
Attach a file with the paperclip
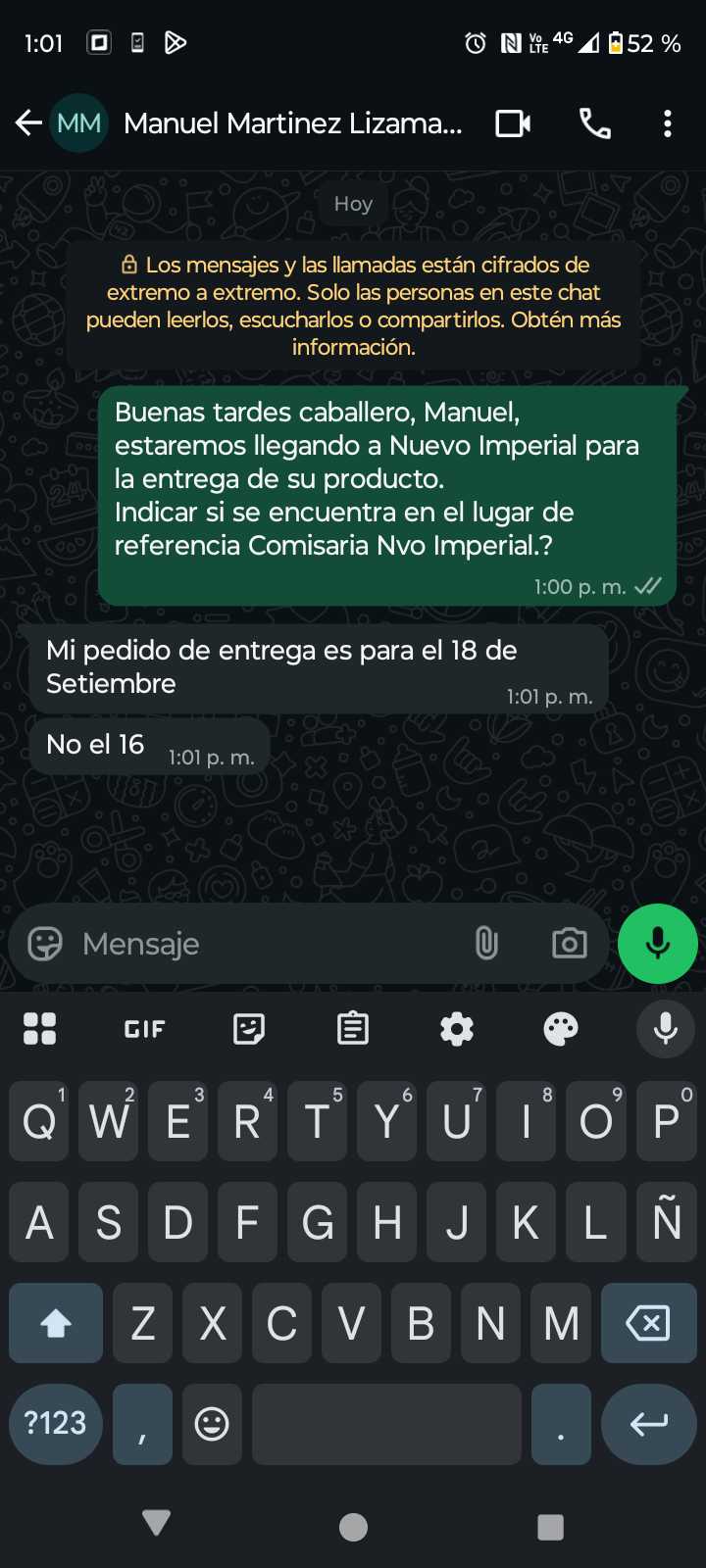486,944
